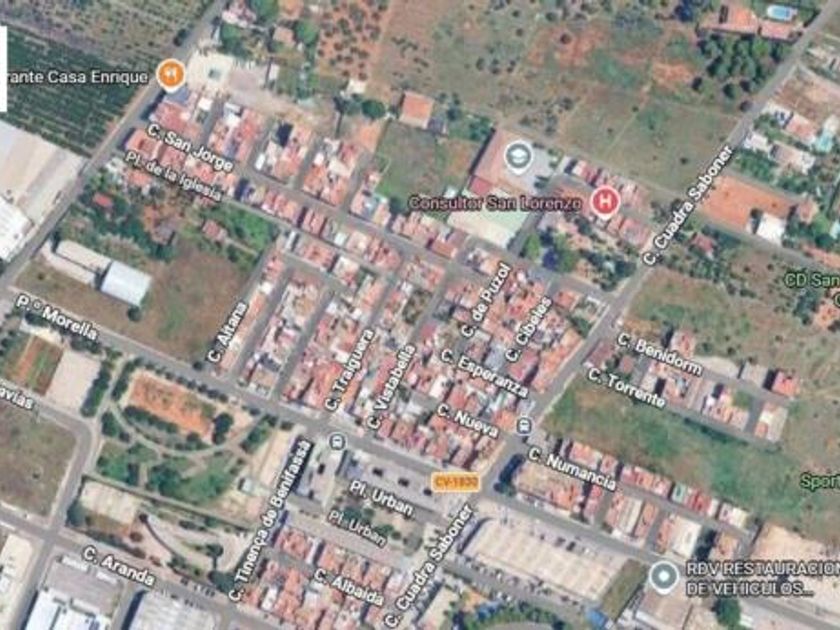Tap the bus stop icon near C. Nueva
This screenshot has width=840, height=630.
click(x=524, y=426)
